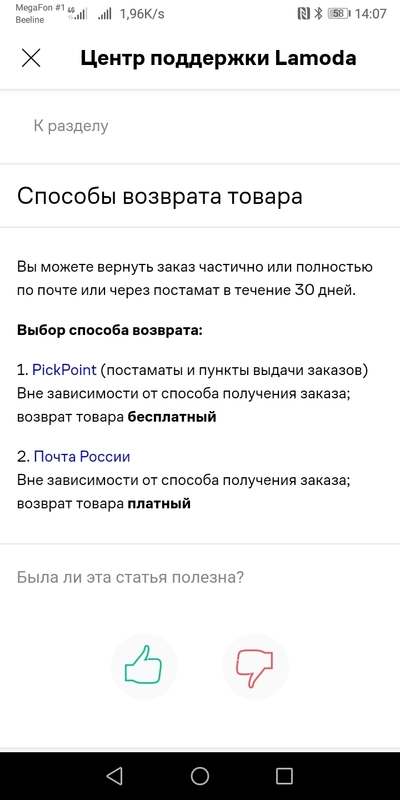Close the Lamoda support center
This screenshot has width=400, height=800.
(31, 59)
